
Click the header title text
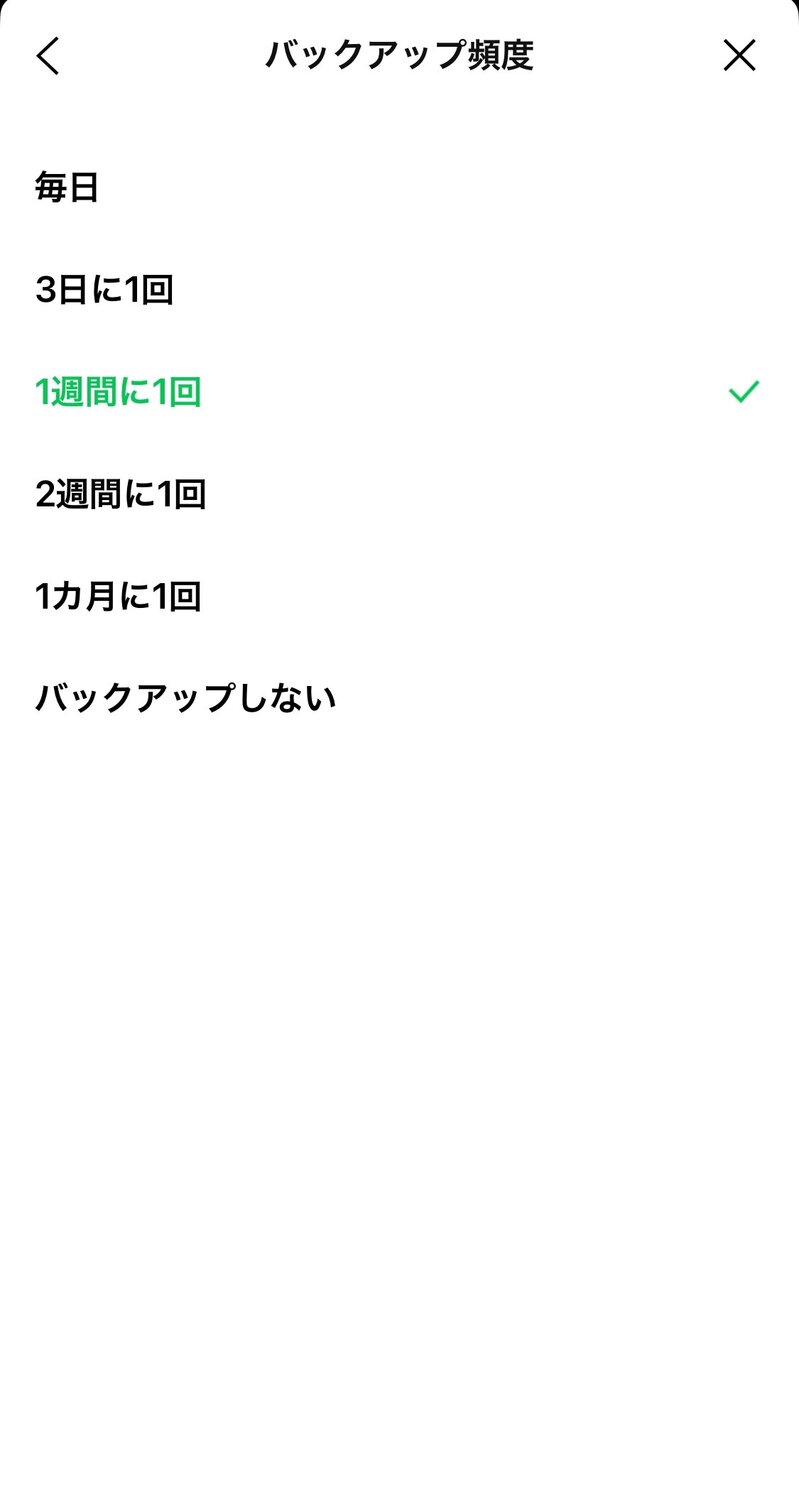coord(399,56)
